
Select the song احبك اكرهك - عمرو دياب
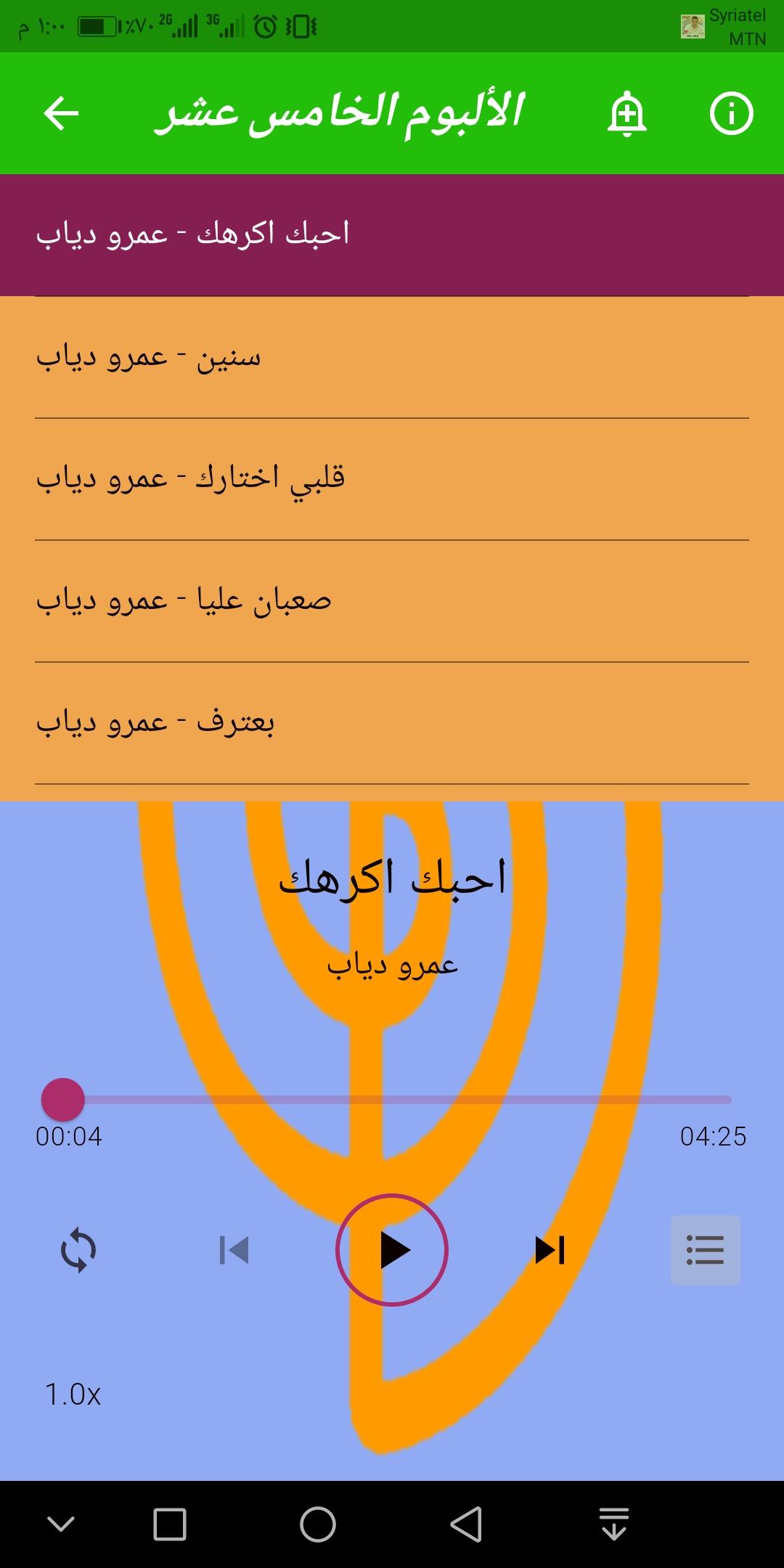(392, 234)
